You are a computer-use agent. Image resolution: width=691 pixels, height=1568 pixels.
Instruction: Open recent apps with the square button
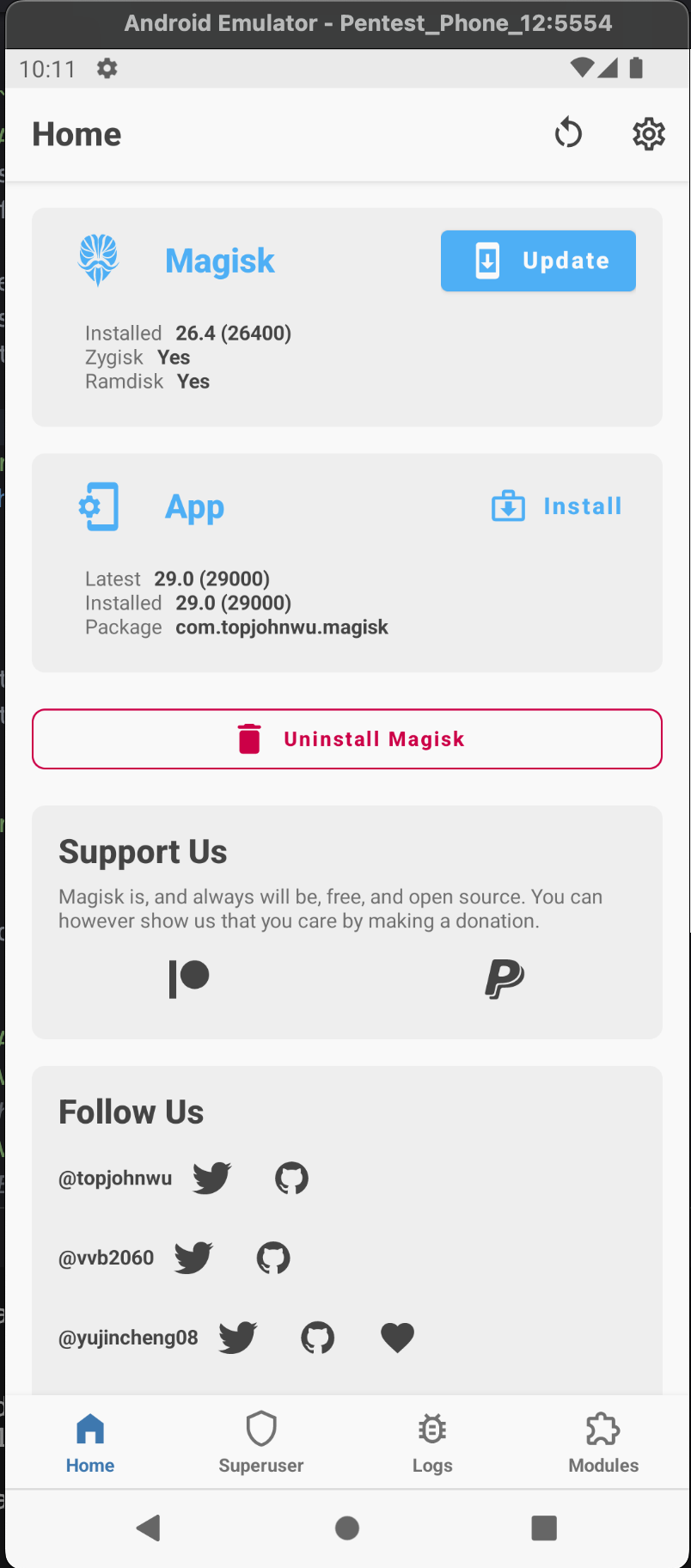pos(544,1528)
